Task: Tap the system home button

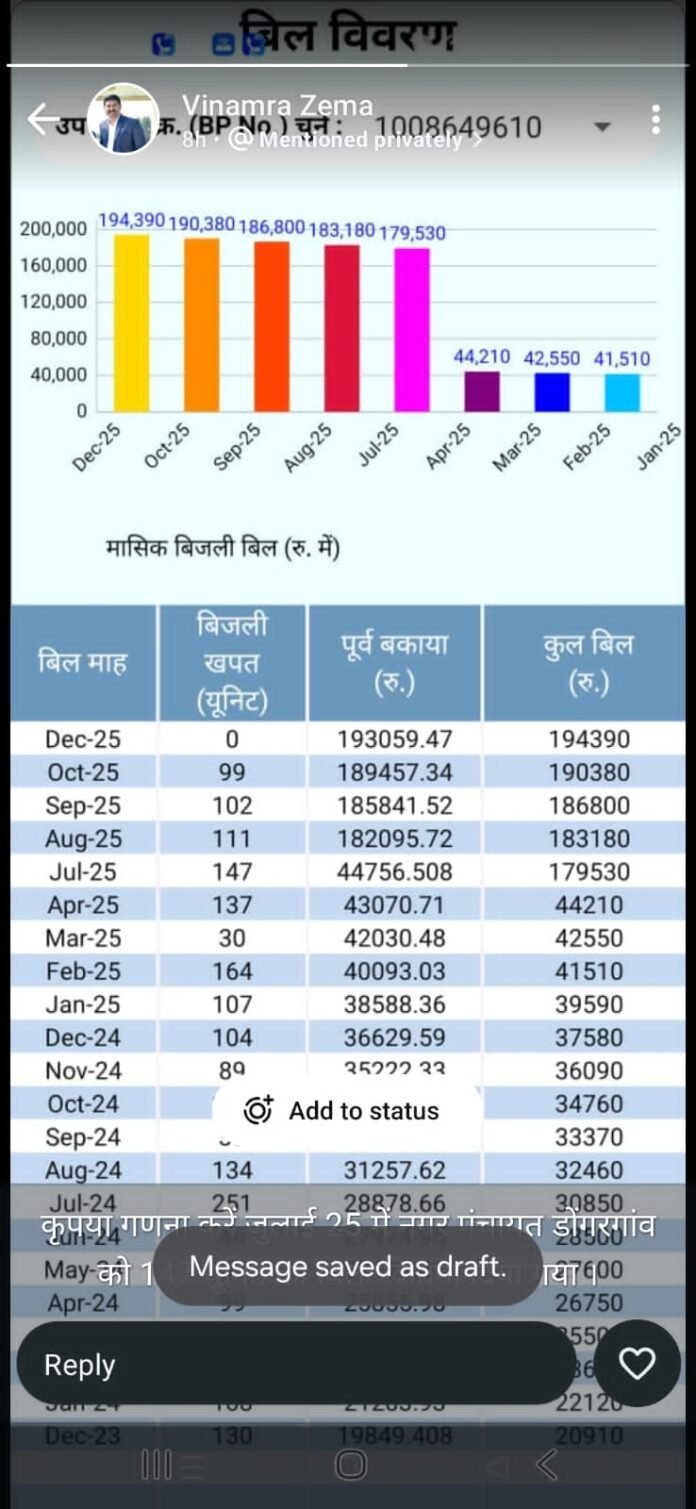Action: (349, 1465)
